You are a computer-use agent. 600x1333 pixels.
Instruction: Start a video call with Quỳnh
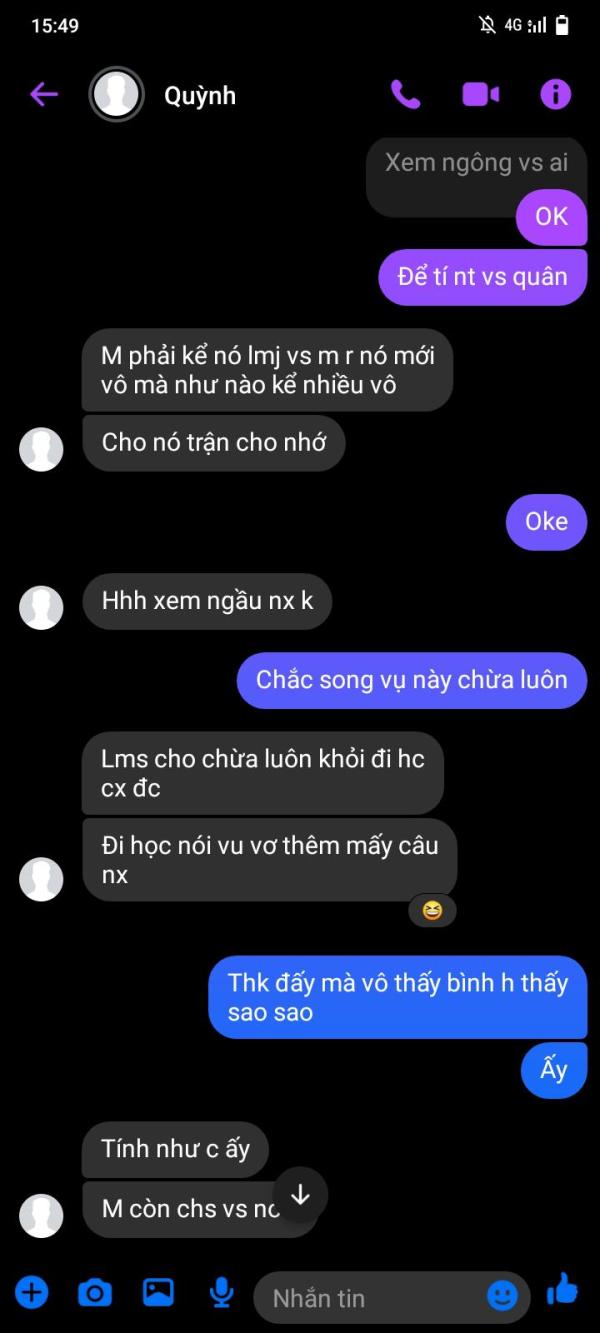[480, 94]
